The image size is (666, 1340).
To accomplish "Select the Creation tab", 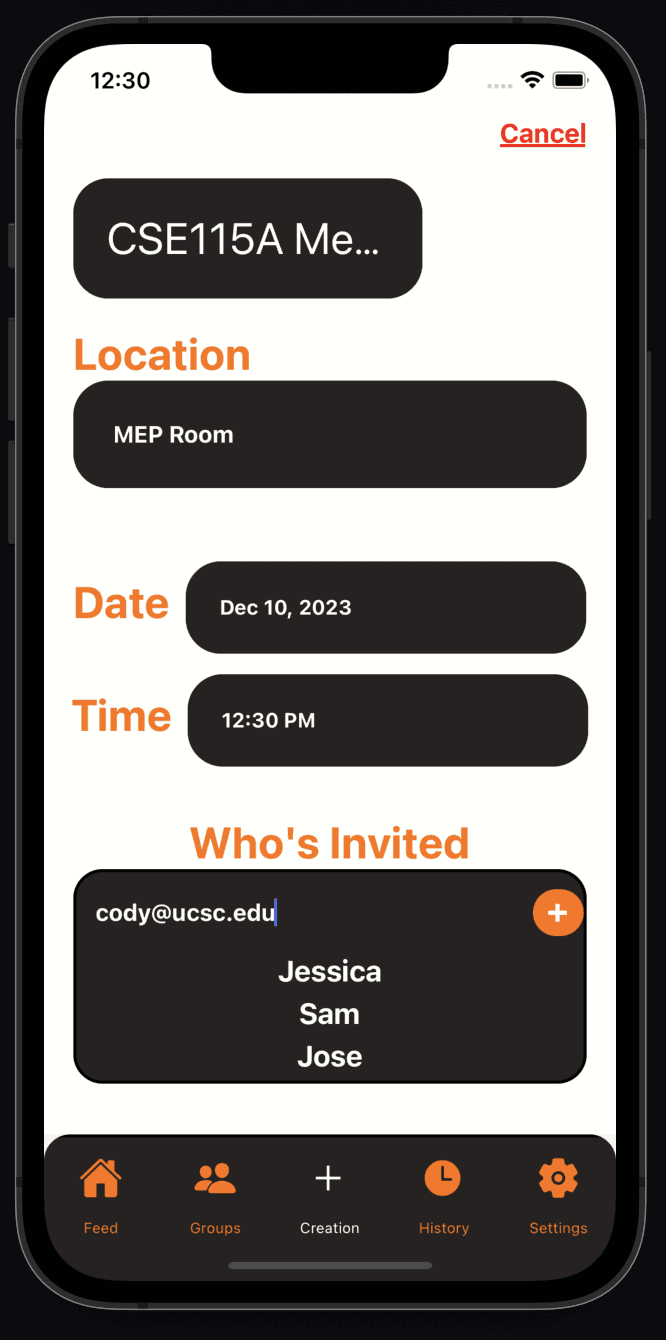I will coord(329,1196).
